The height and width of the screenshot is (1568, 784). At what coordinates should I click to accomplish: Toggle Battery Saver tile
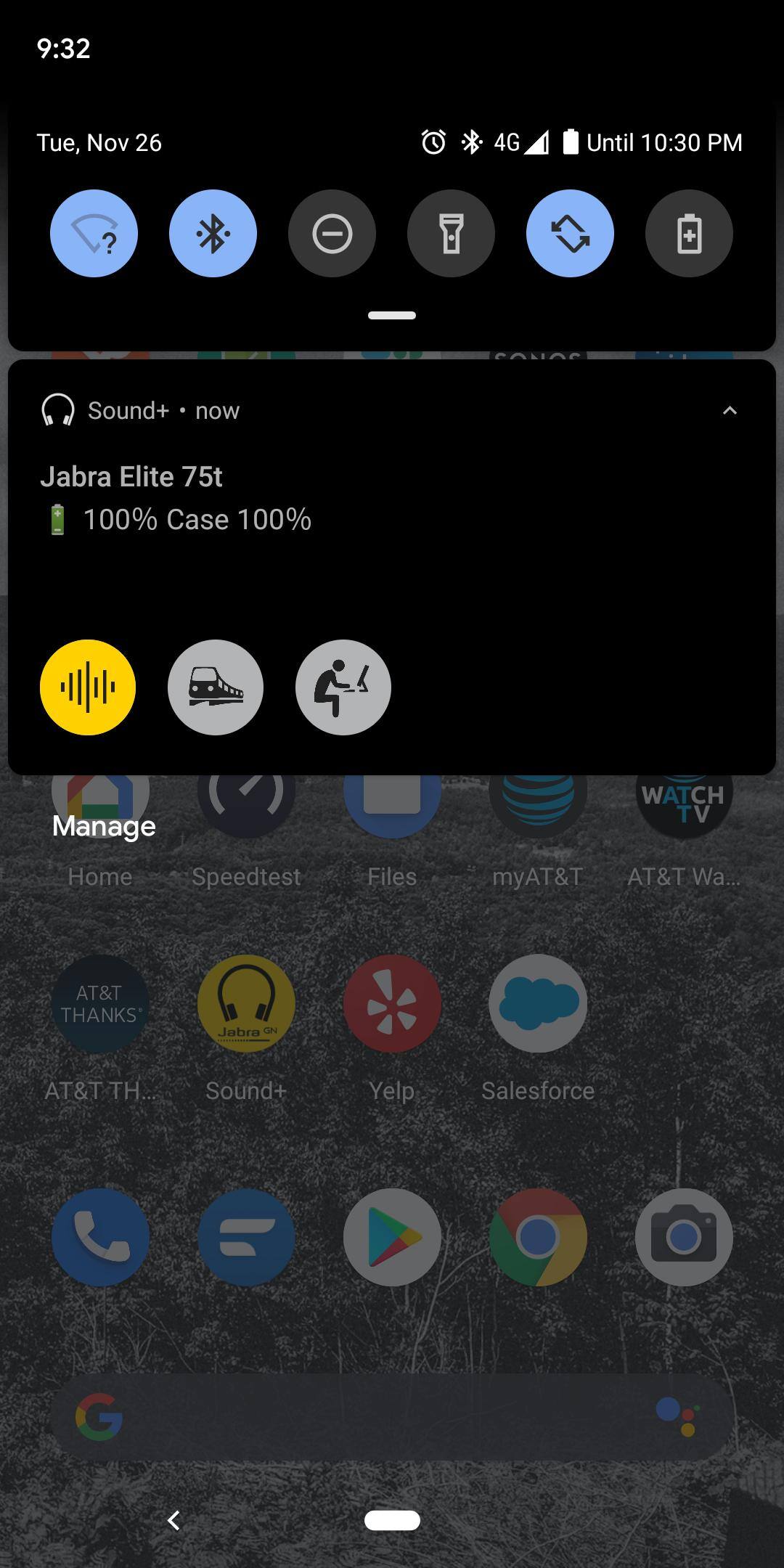point(689,234)
